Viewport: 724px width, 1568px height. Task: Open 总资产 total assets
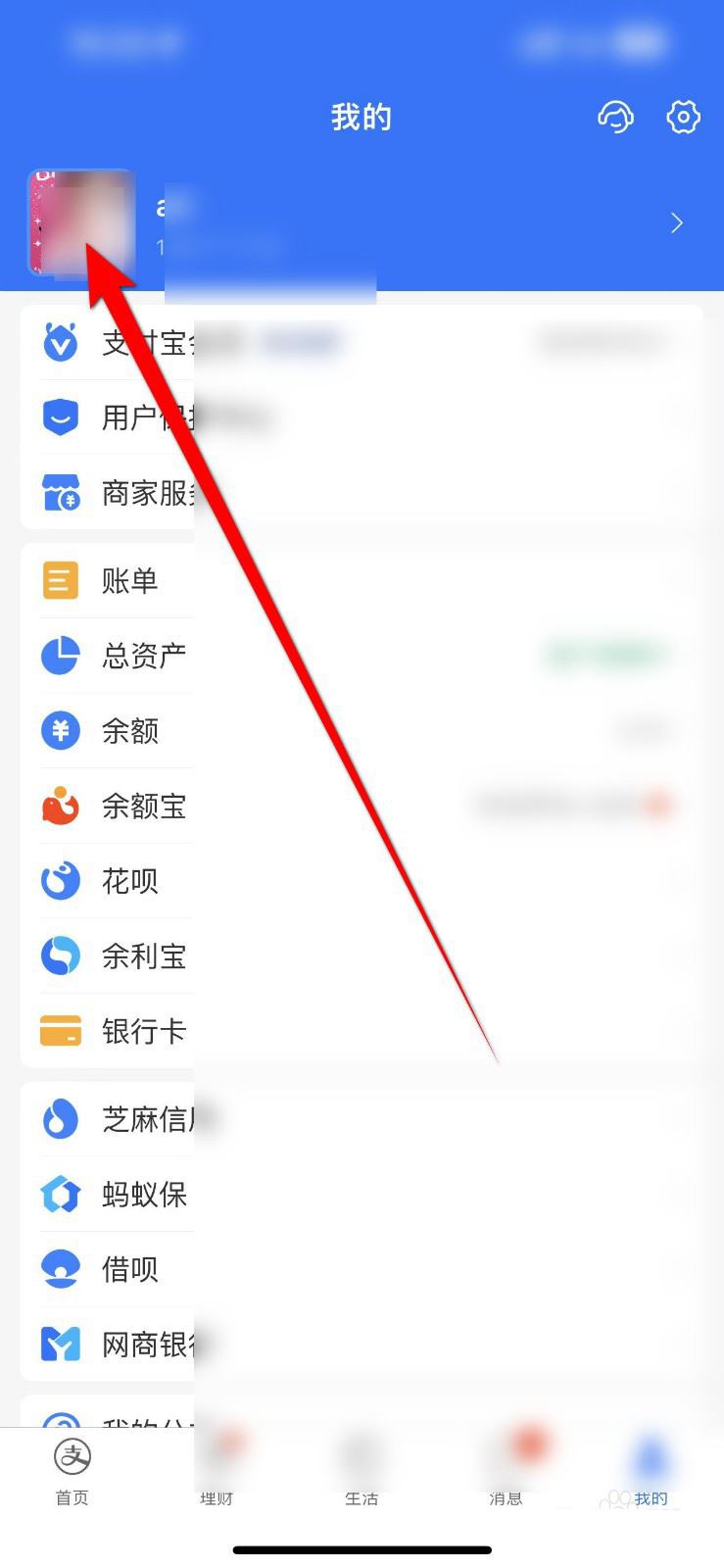(143, 656)
